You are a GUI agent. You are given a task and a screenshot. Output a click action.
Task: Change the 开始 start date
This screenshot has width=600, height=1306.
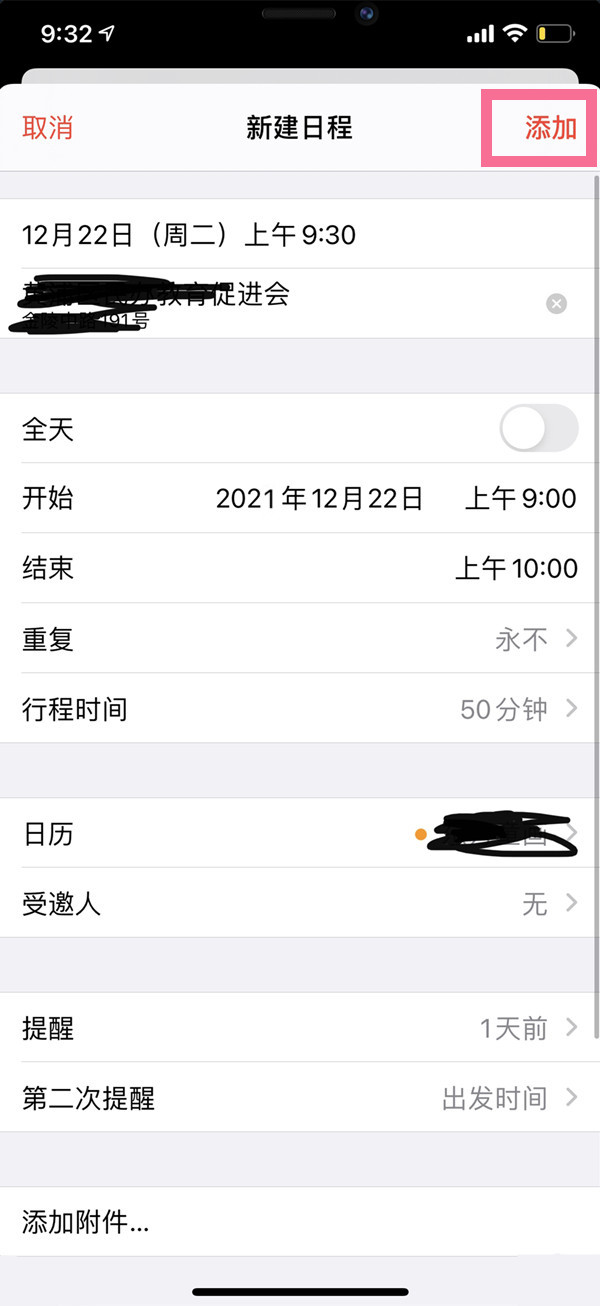pyautogui.click(x=319, y=498)
